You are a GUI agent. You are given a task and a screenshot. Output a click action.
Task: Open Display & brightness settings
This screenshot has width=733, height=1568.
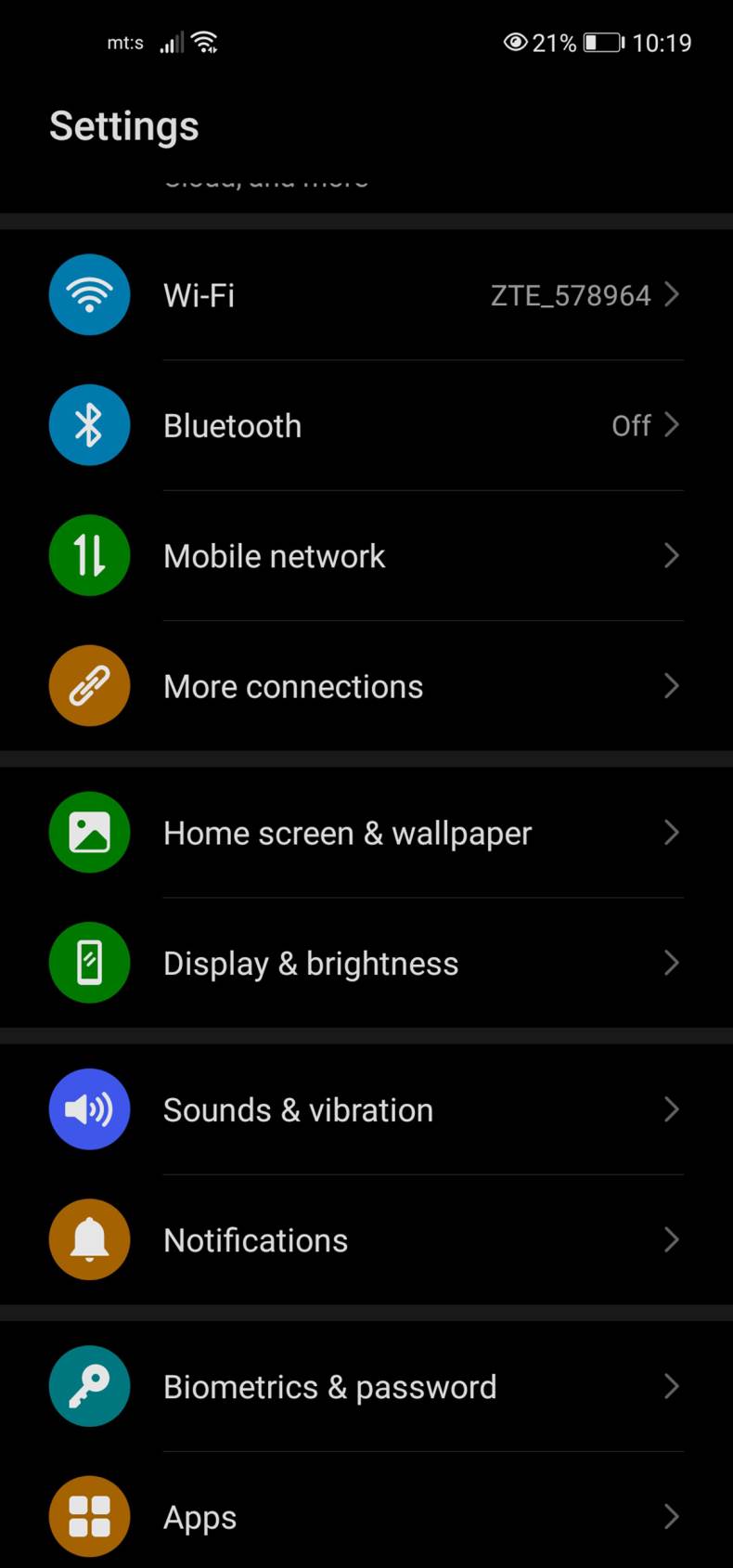click(x=366, y=963)
